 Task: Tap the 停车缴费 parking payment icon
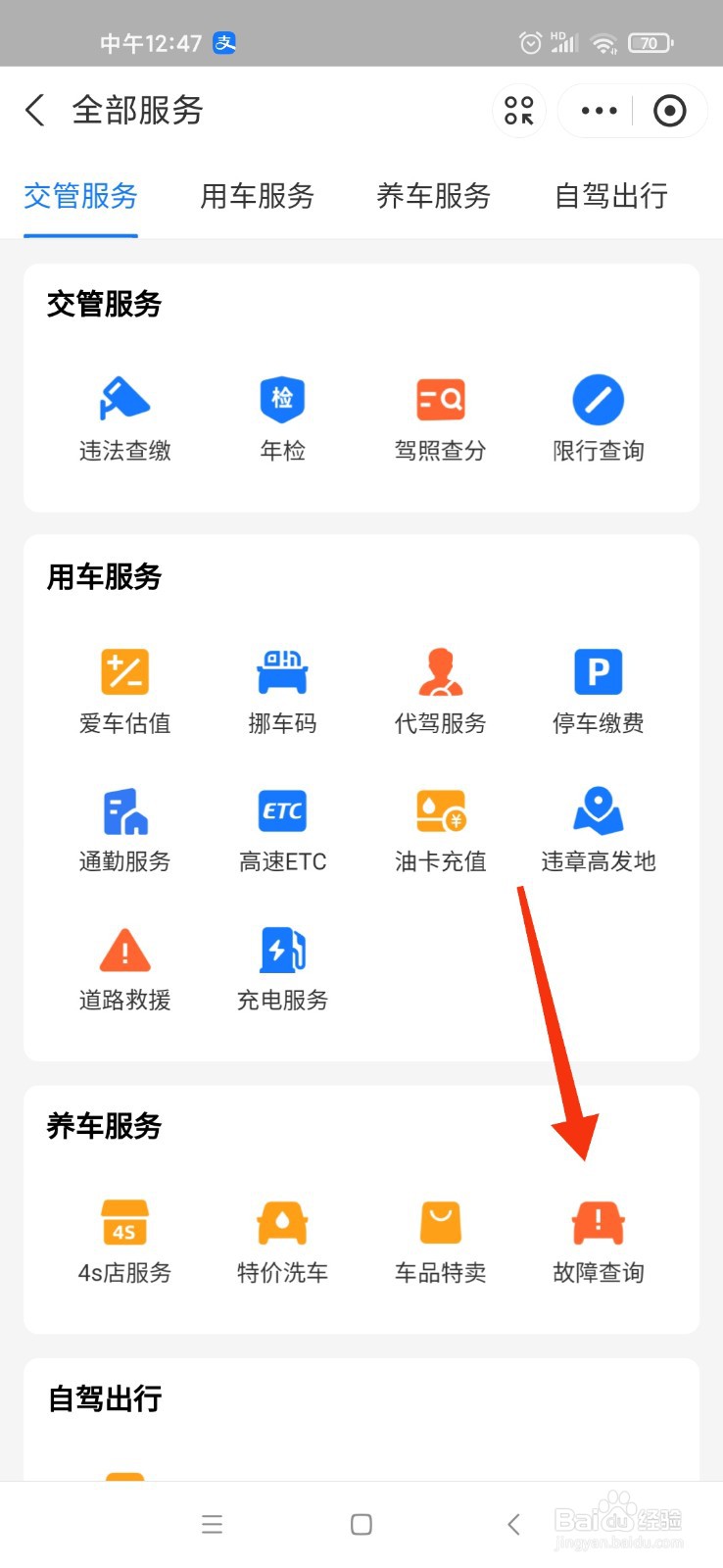[x=598, y=689]
